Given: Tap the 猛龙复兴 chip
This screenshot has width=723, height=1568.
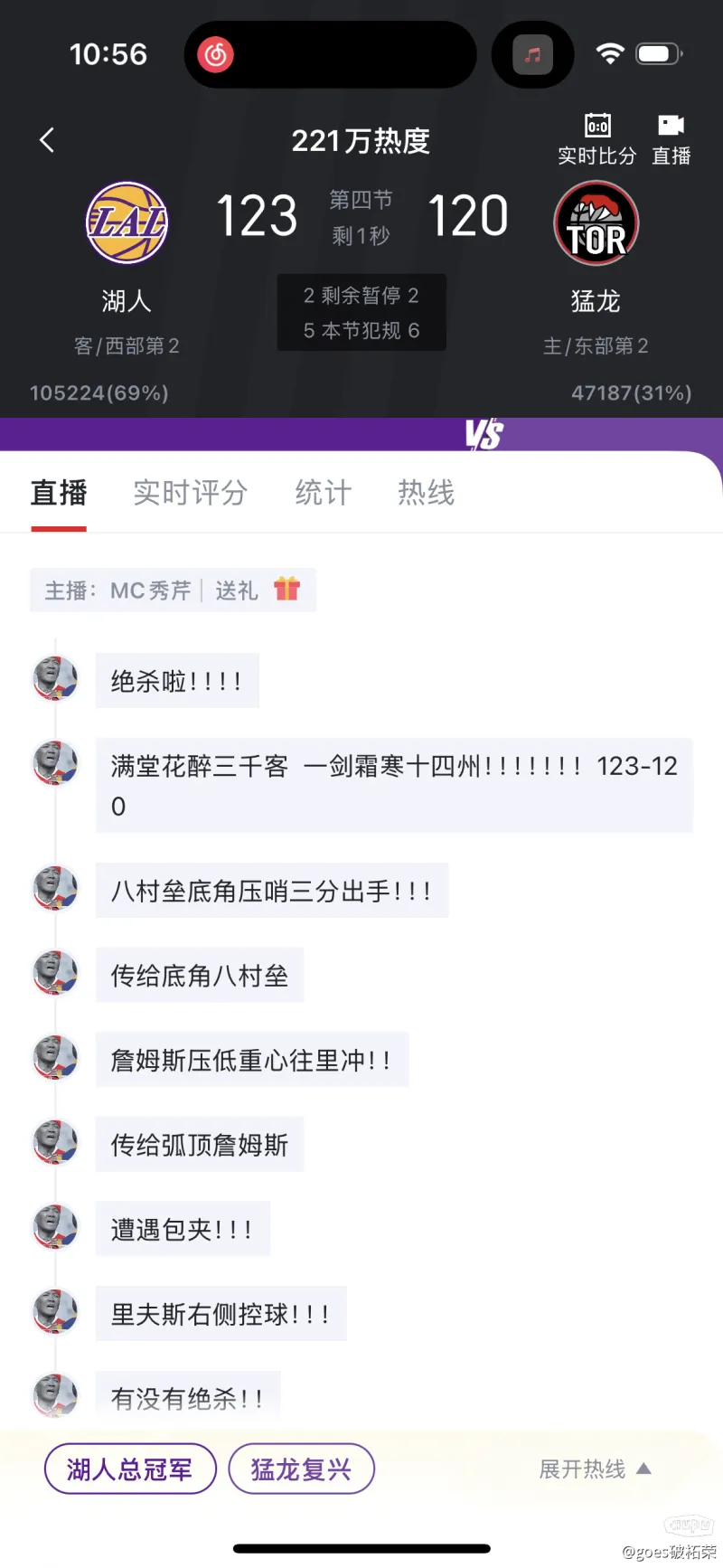Looking at the screenshot, I should tap(301, 1469).
